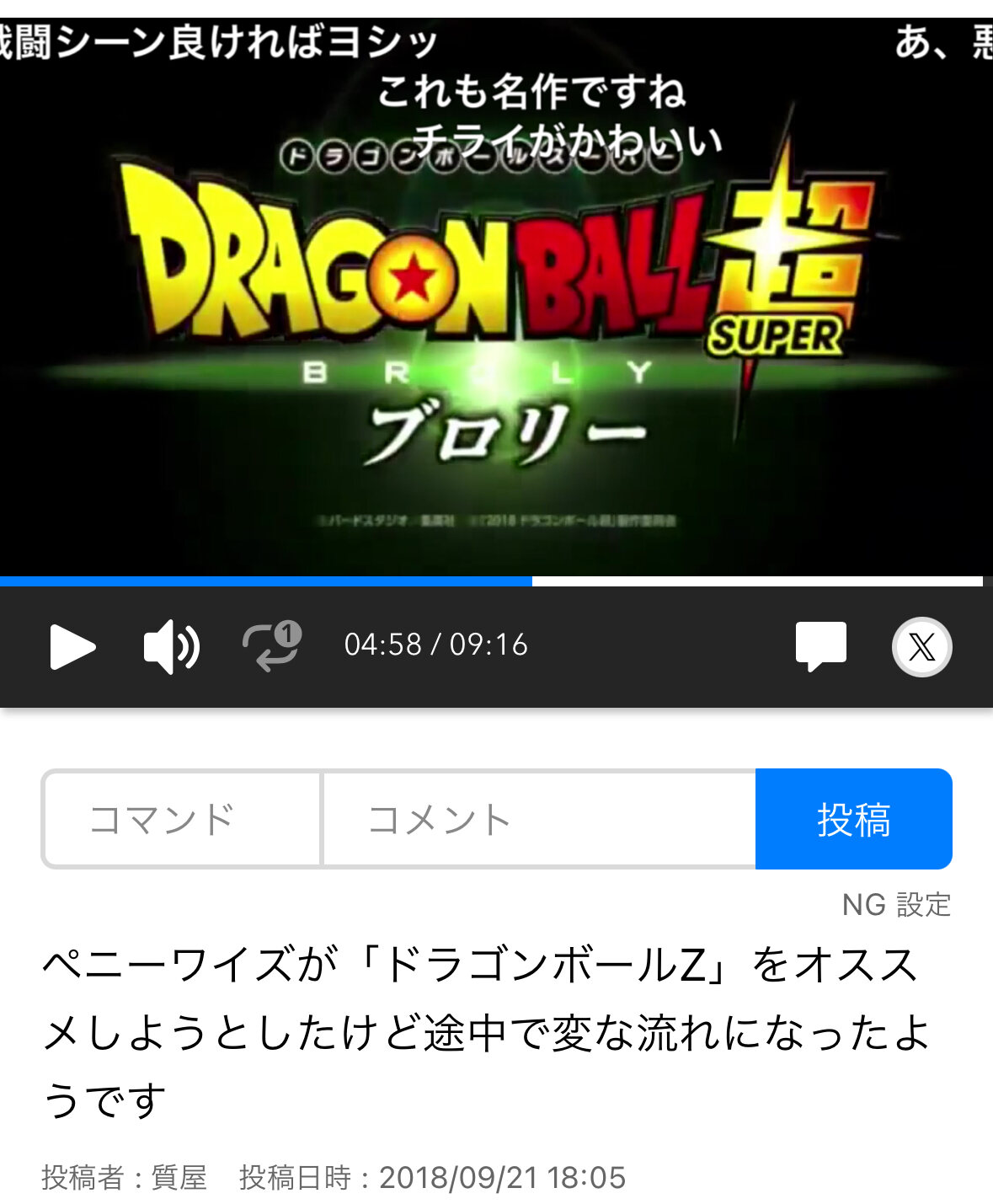Viewport: 993px width, 1204px height.
Task: Play the paused video
Action: click(72, 646)
